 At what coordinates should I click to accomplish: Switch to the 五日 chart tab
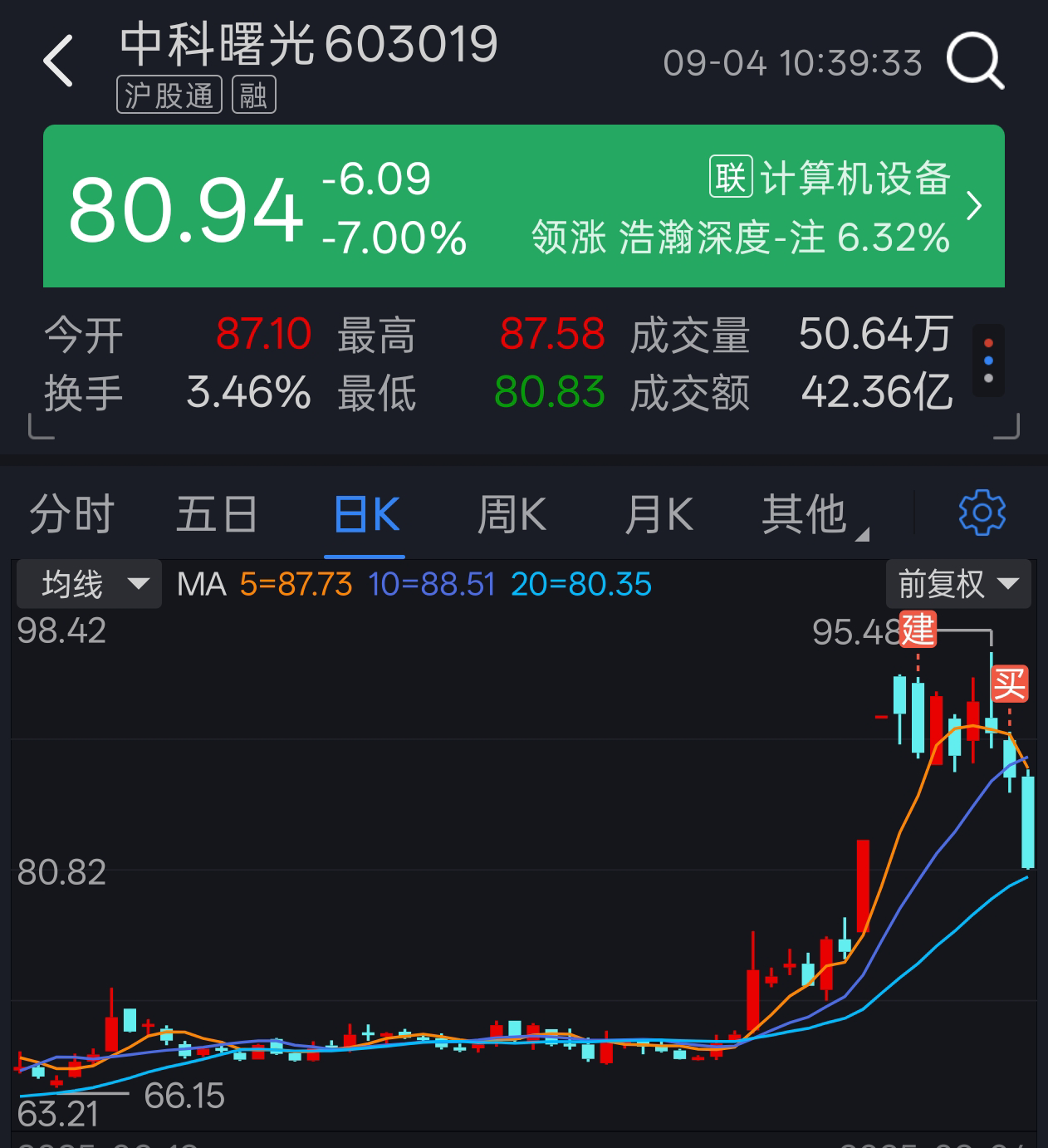(x=217, y=514)
